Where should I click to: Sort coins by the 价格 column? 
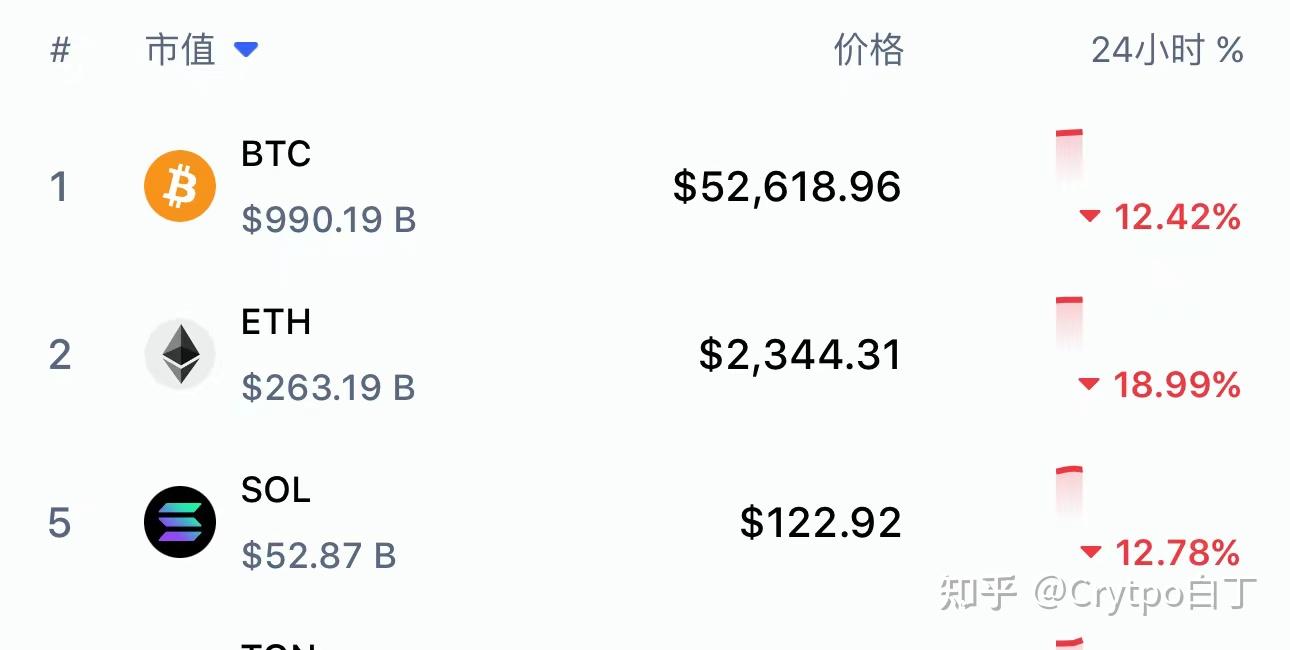[x=868, y=50]
